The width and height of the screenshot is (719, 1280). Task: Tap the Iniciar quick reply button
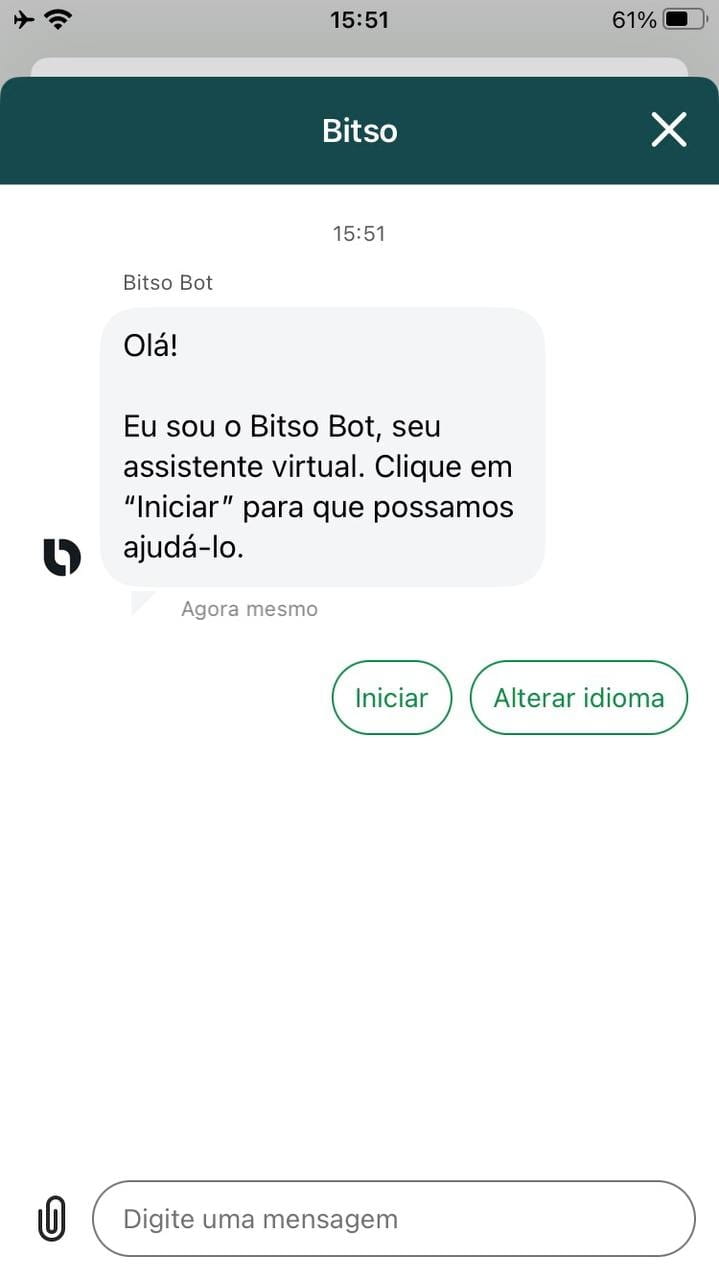coord(391,698)
